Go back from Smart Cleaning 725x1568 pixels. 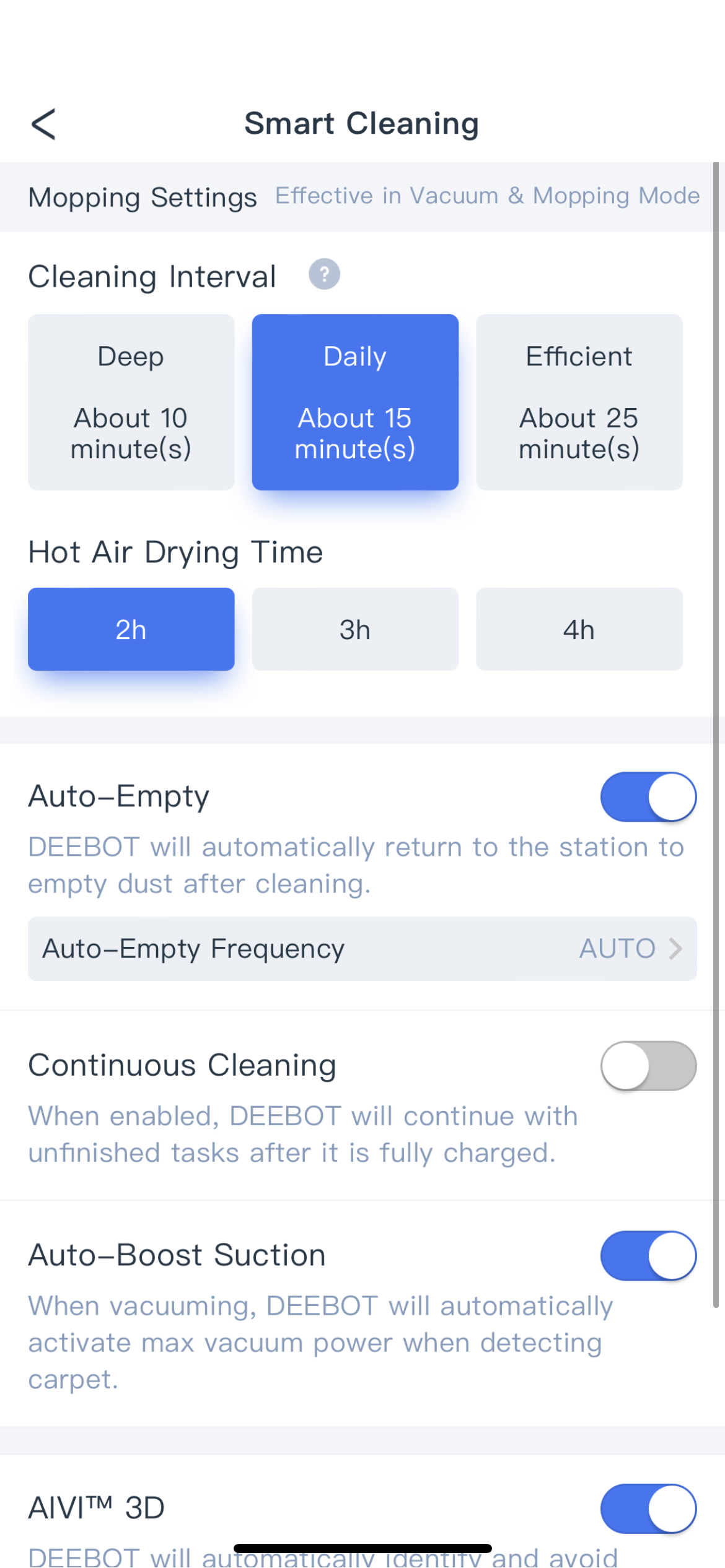coord(43,124)
